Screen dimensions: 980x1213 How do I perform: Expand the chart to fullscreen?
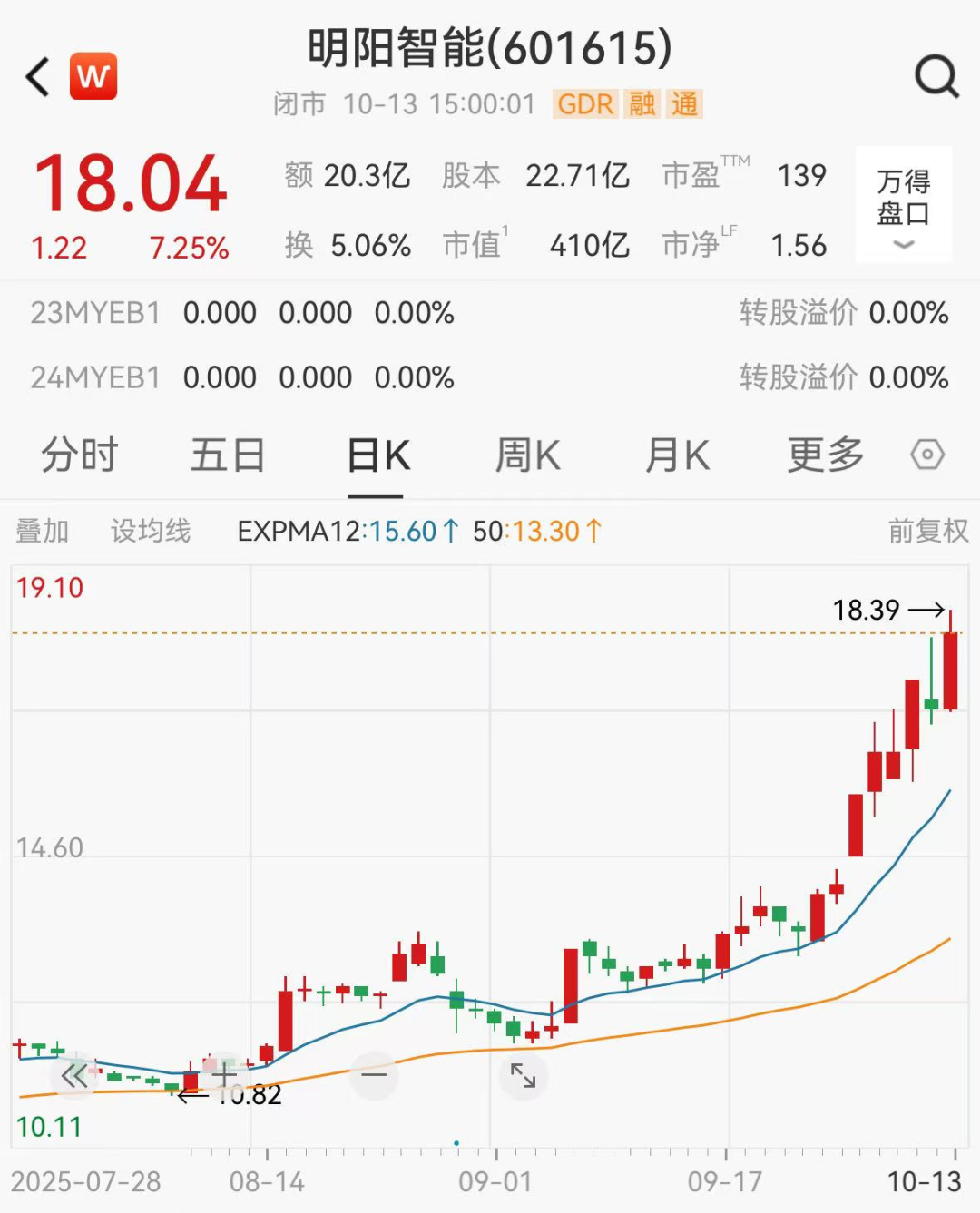tap(524, 1075)
